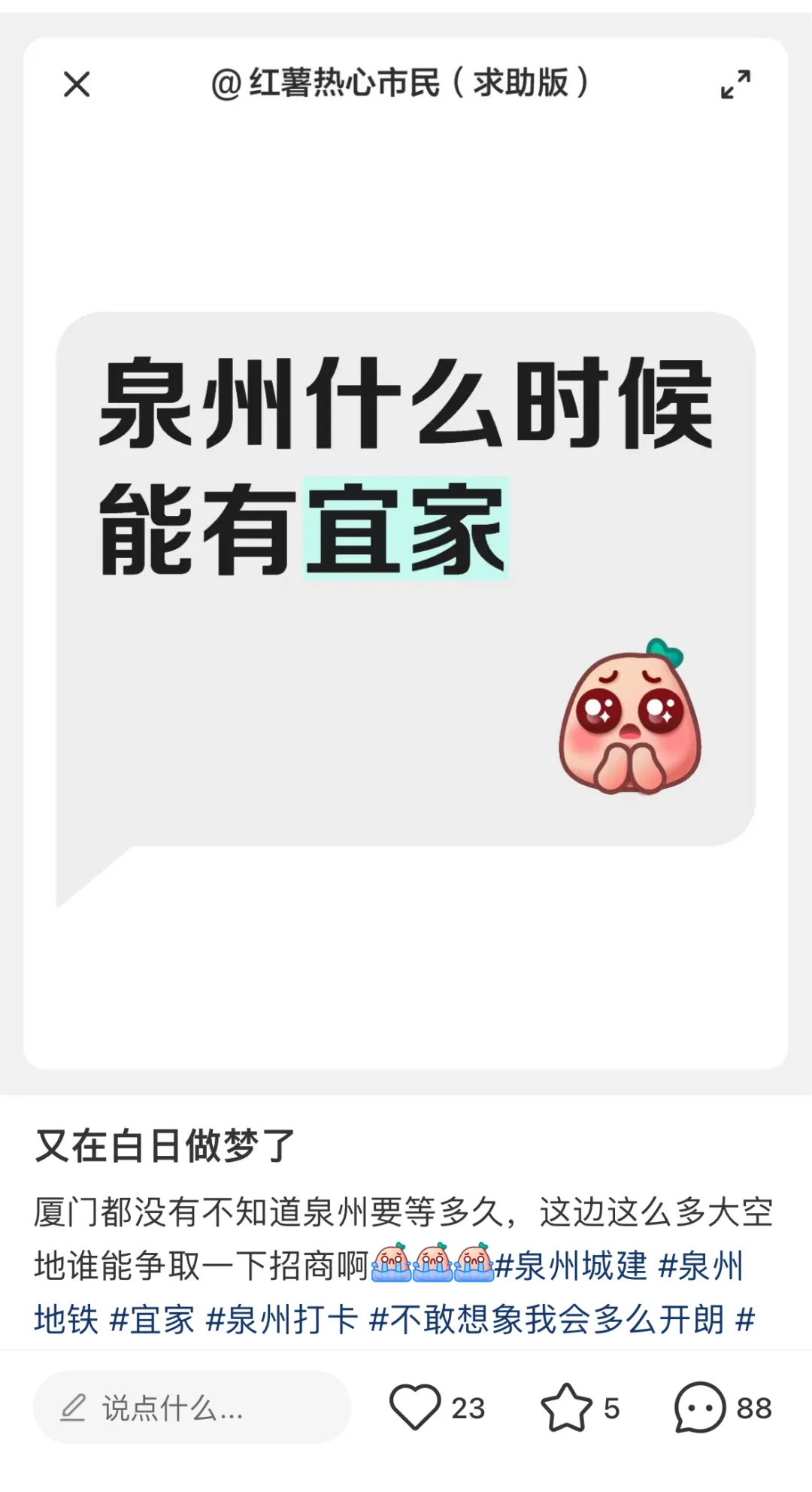Viewport: 812px width, 1492px height.
Task: Open the #宜家 hashtag
Action: pyautogui.click(x=152, y=1320)
